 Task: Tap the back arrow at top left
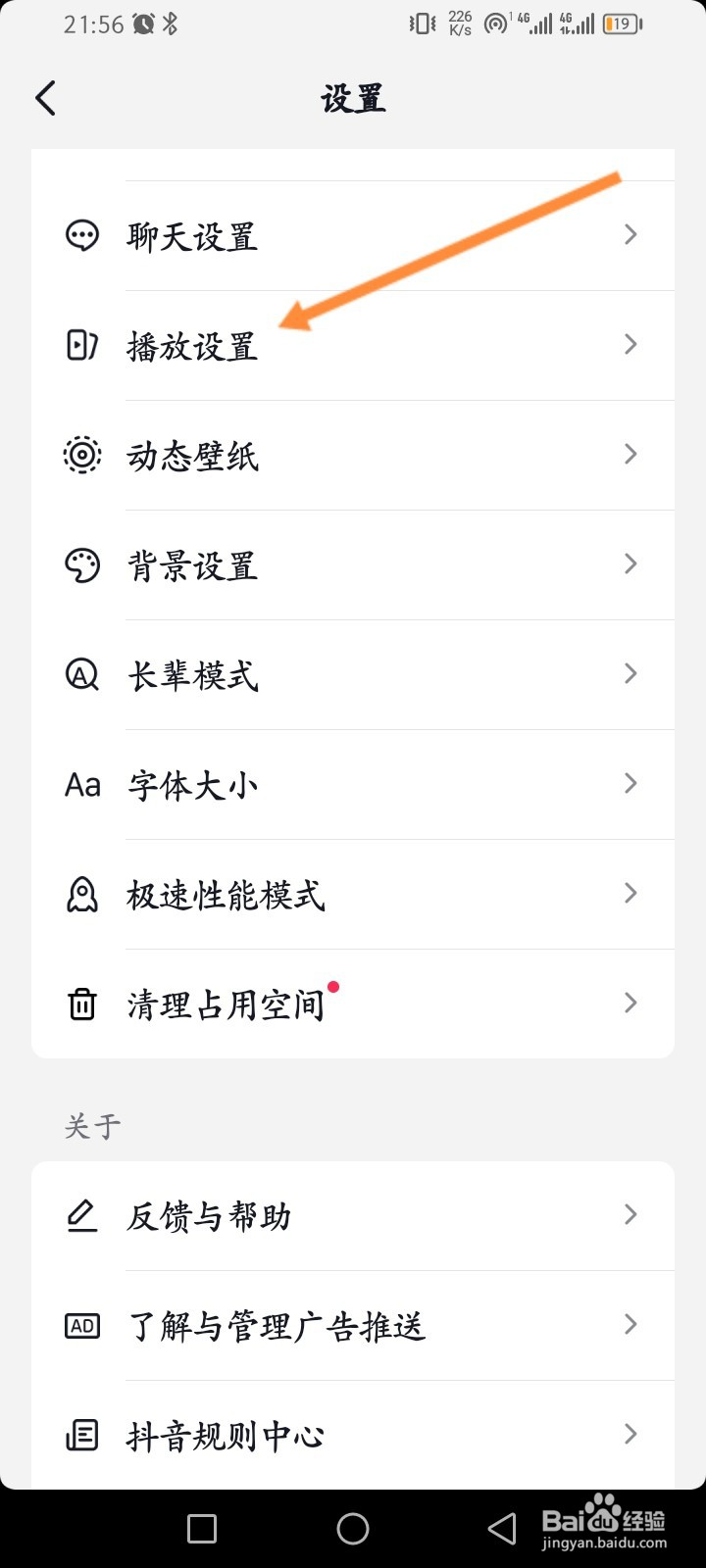(45, 98)
